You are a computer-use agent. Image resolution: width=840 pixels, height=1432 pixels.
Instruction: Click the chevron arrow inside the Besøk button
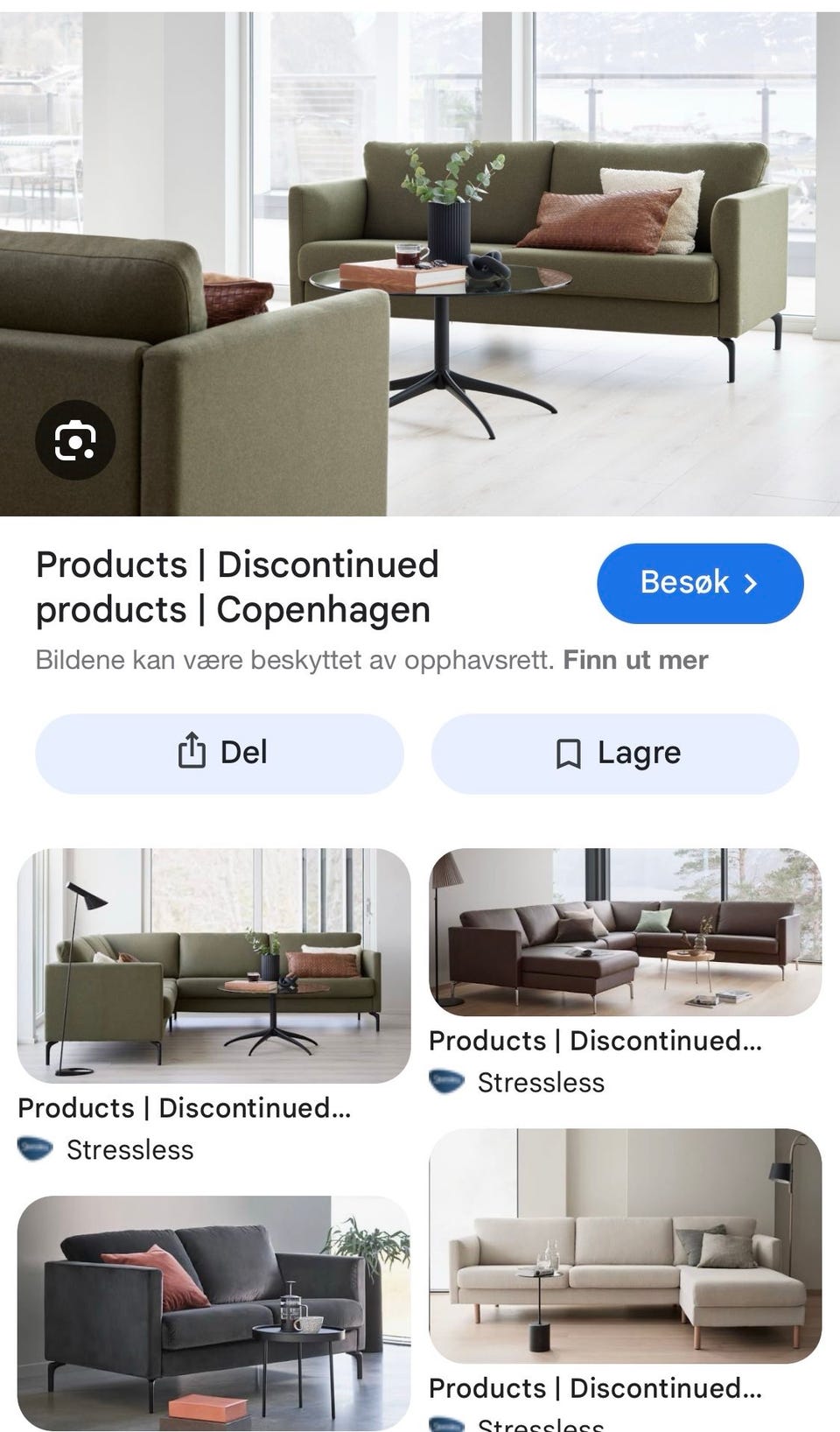point(750,583)
